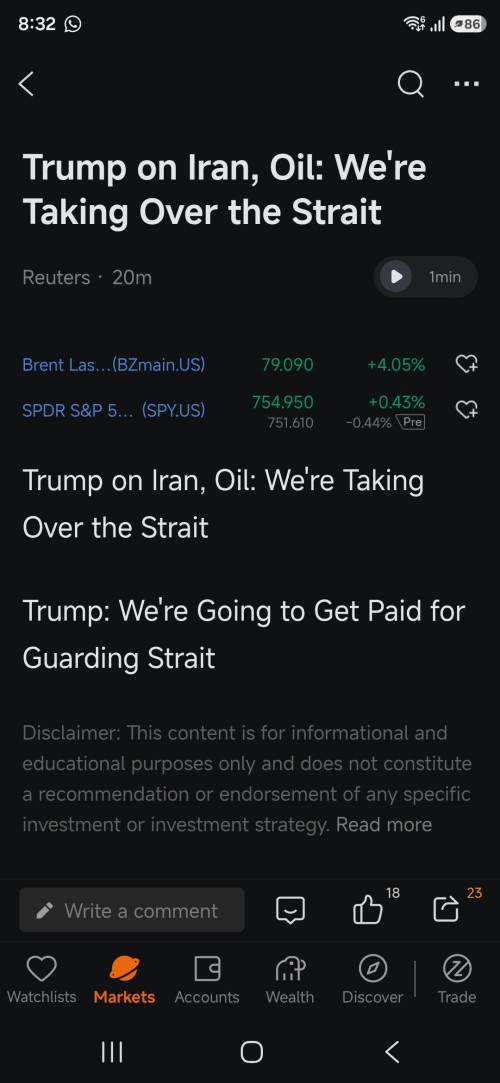The height and width of the screenshot is (1083, 500).
Task: View the comments icon
Action: pos(290,910)
